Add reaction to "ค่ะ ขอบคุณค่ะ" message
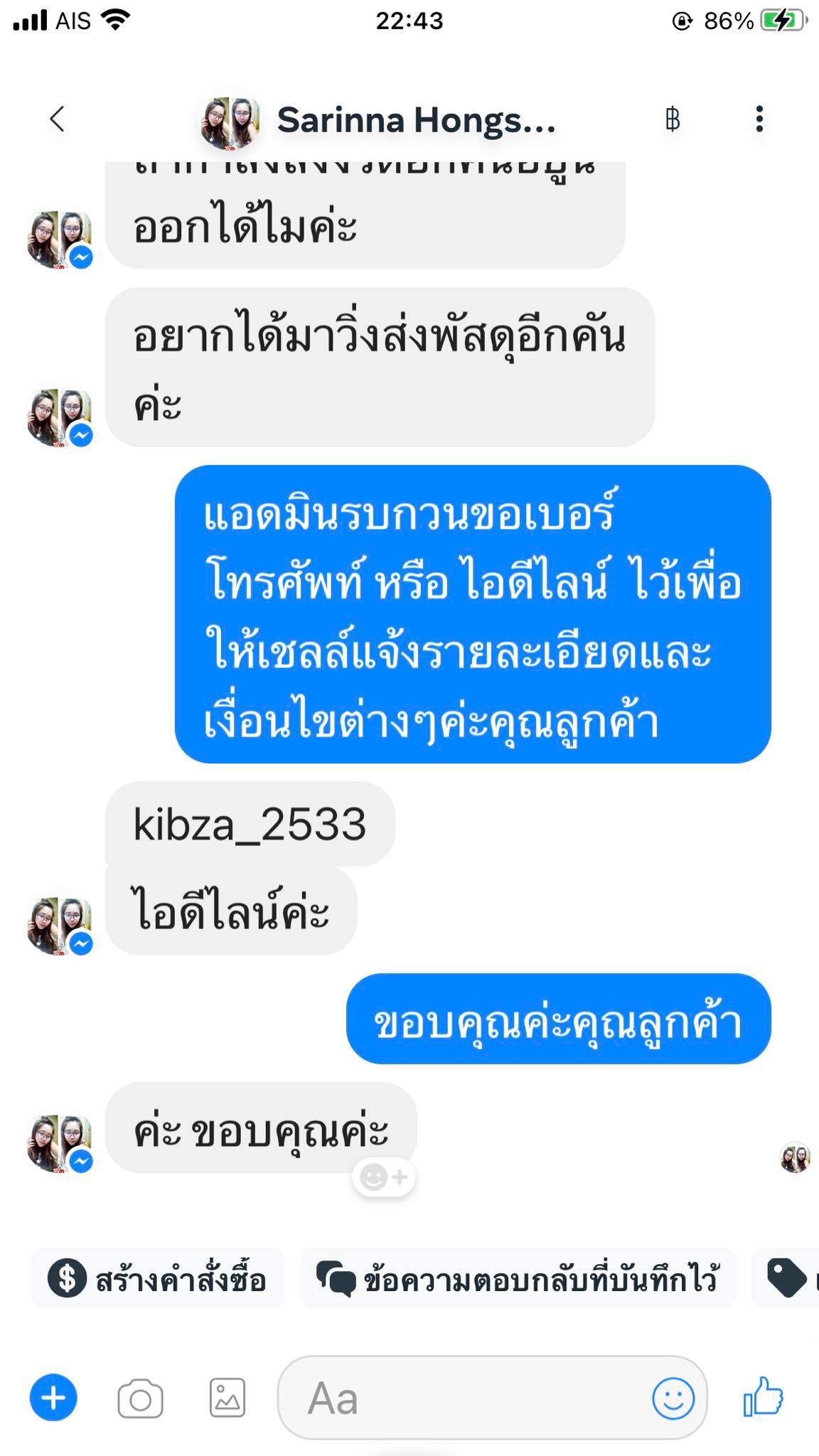Viewport: 819px width, 1456px height. click(x=384, y=1178)
